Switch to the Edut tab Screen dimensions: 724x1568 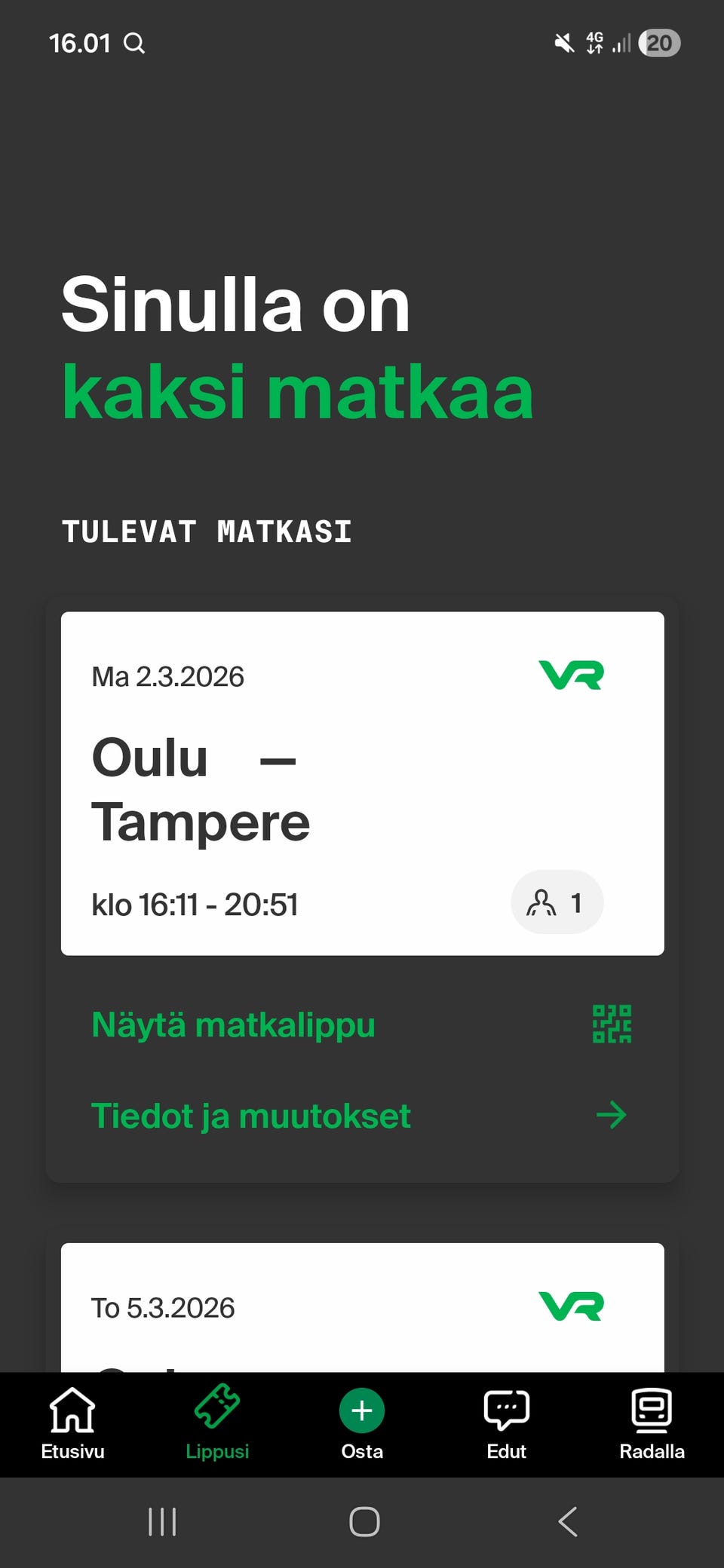(x=506, y=1425)
